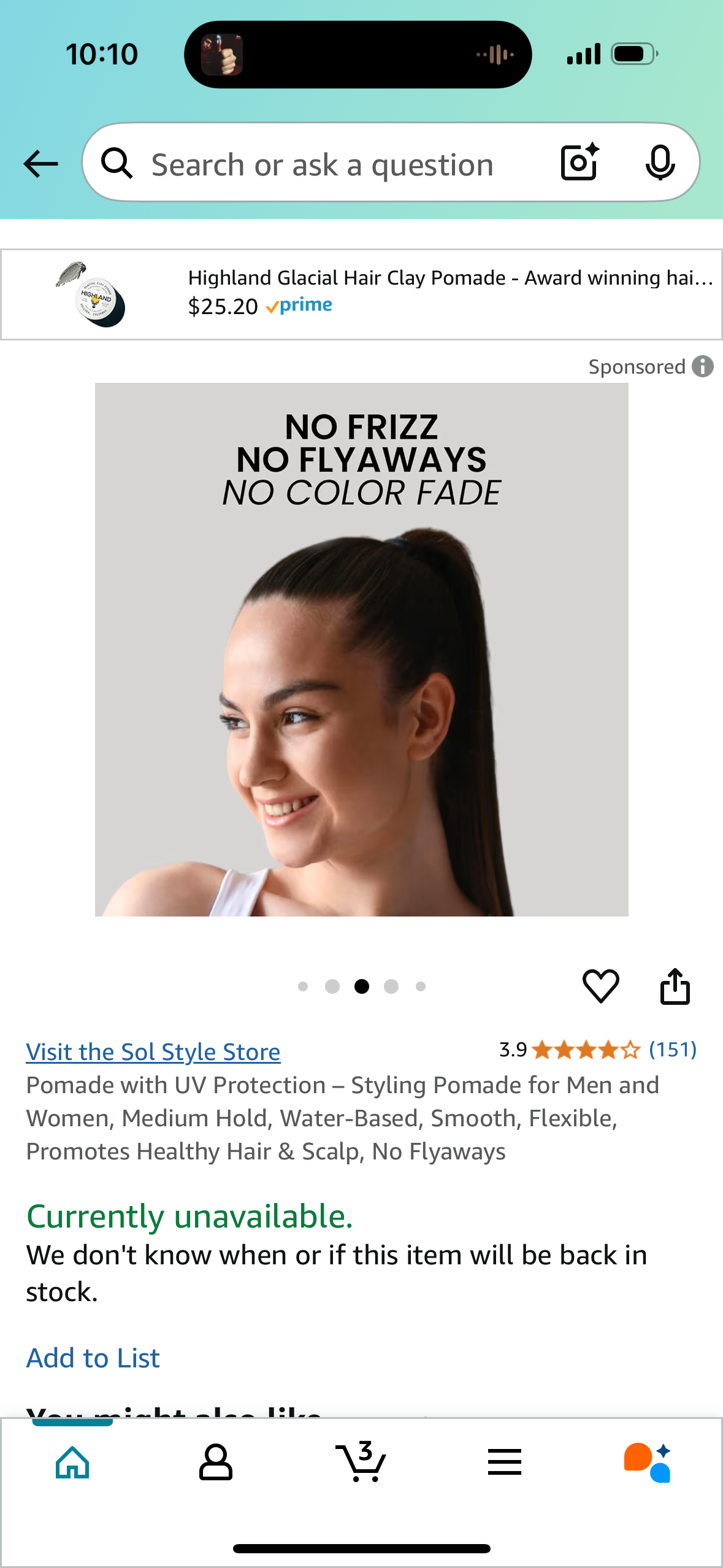Open the camera lens search

coord(579,163)
